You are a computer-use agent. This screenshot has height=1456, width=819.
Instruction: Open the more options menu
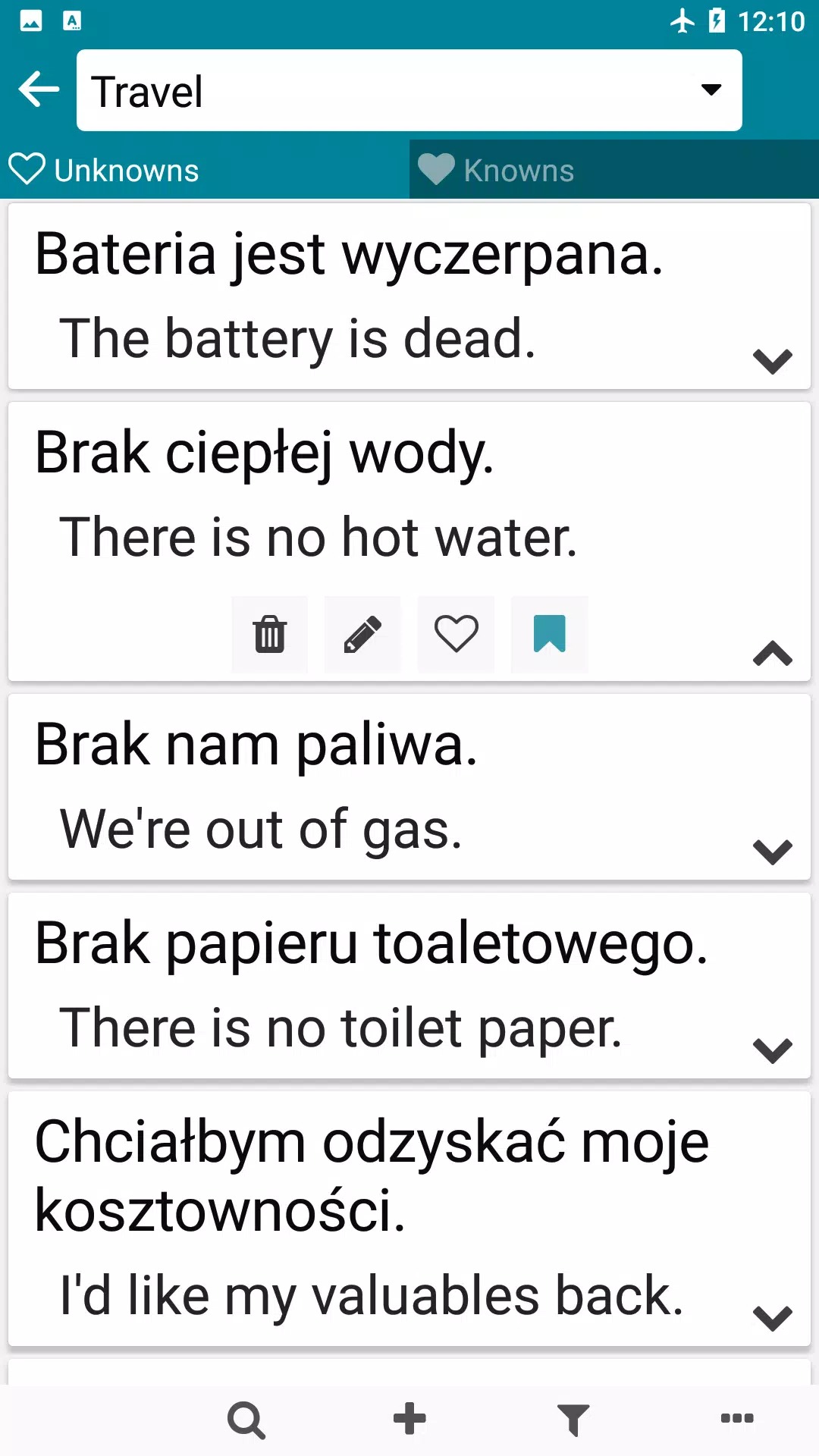tap(736, 1418)
